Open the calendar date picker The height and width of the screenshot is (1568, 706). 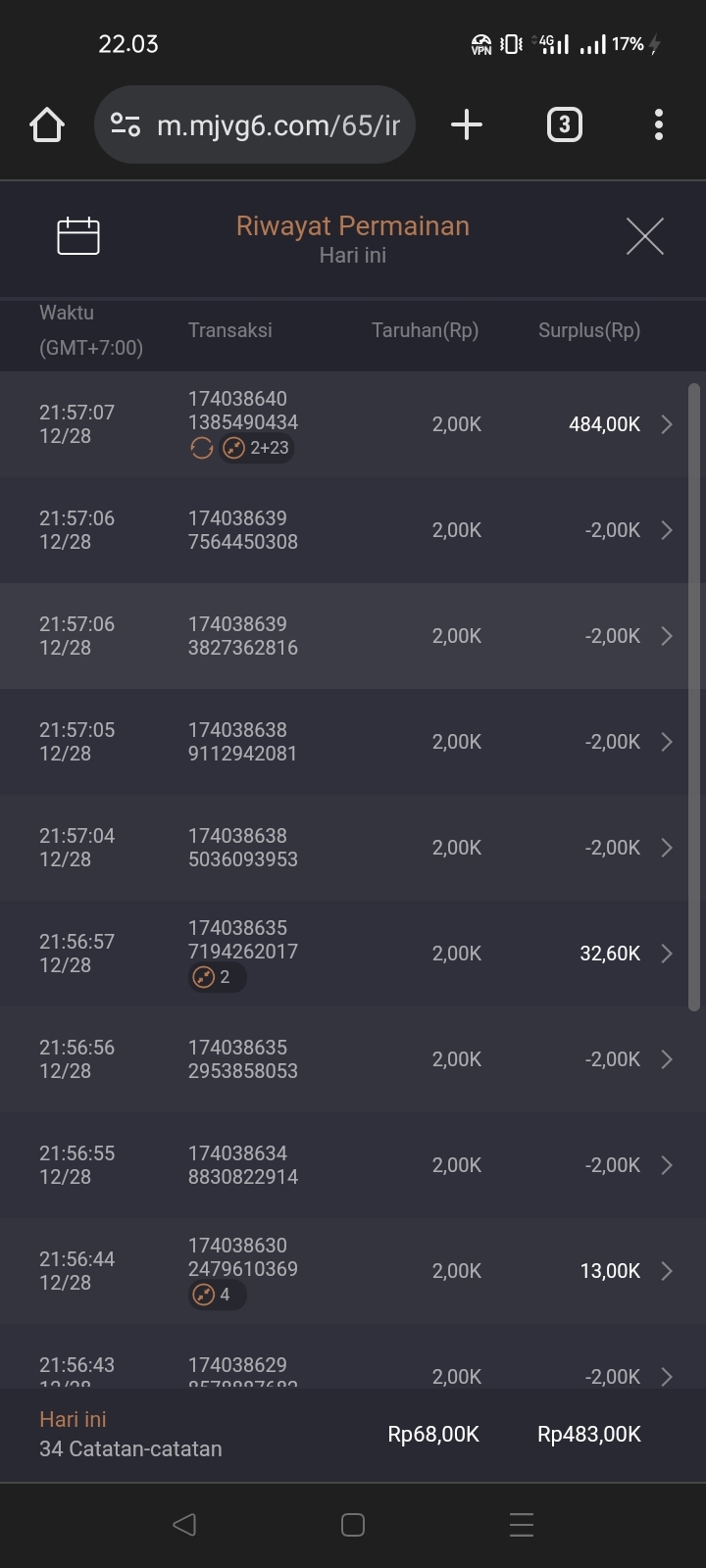pos(78,236)
